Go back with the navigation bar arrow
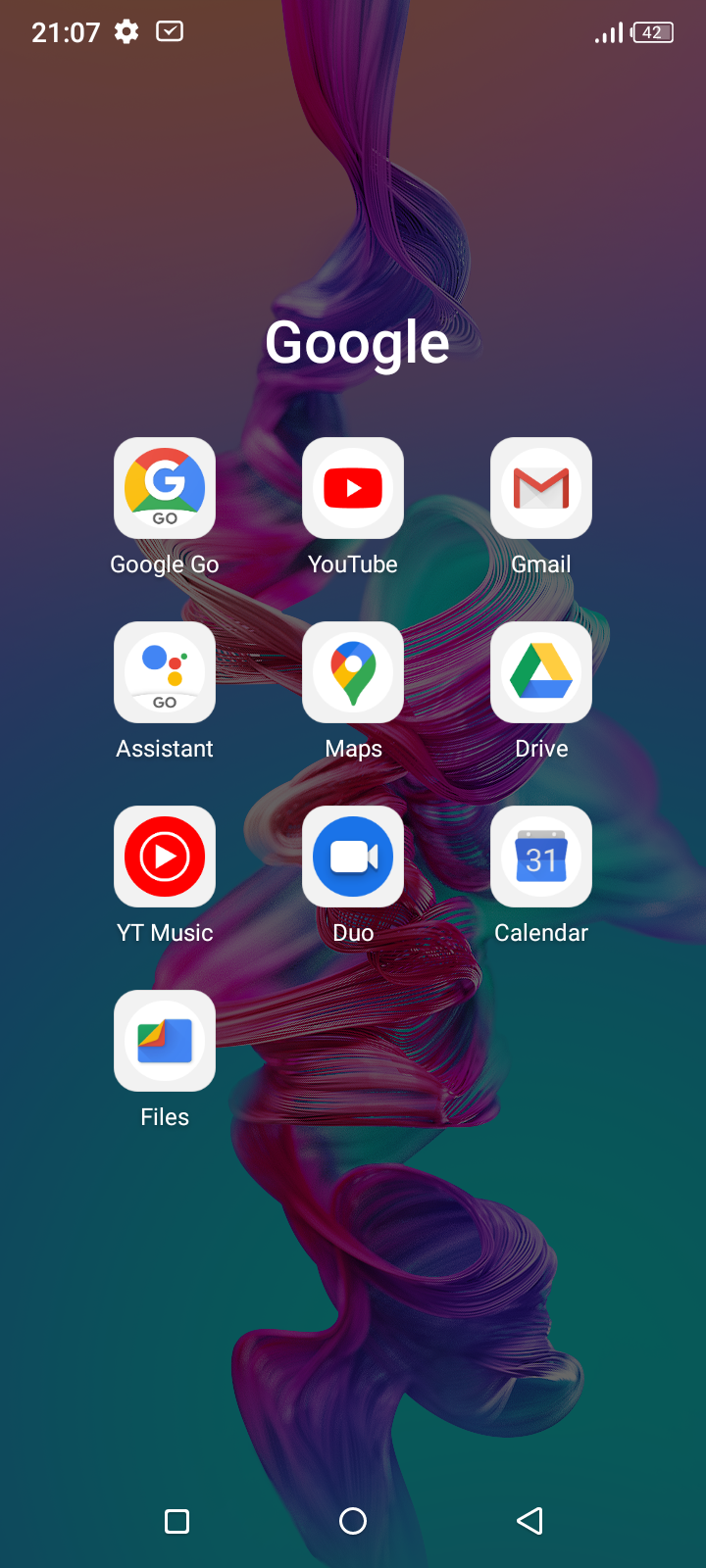This screenshot has height=1568, width=706. (529, 1521)
